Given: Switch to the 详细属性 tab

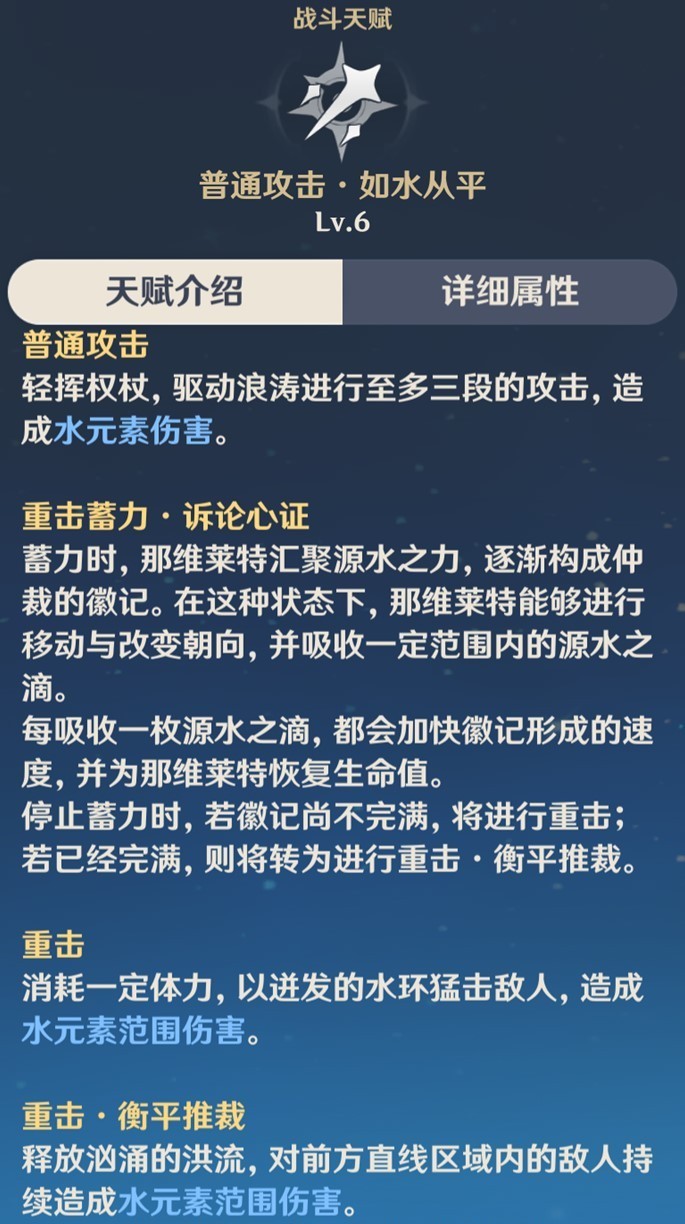Looking at the screenshot, I should tap(510, 292).
